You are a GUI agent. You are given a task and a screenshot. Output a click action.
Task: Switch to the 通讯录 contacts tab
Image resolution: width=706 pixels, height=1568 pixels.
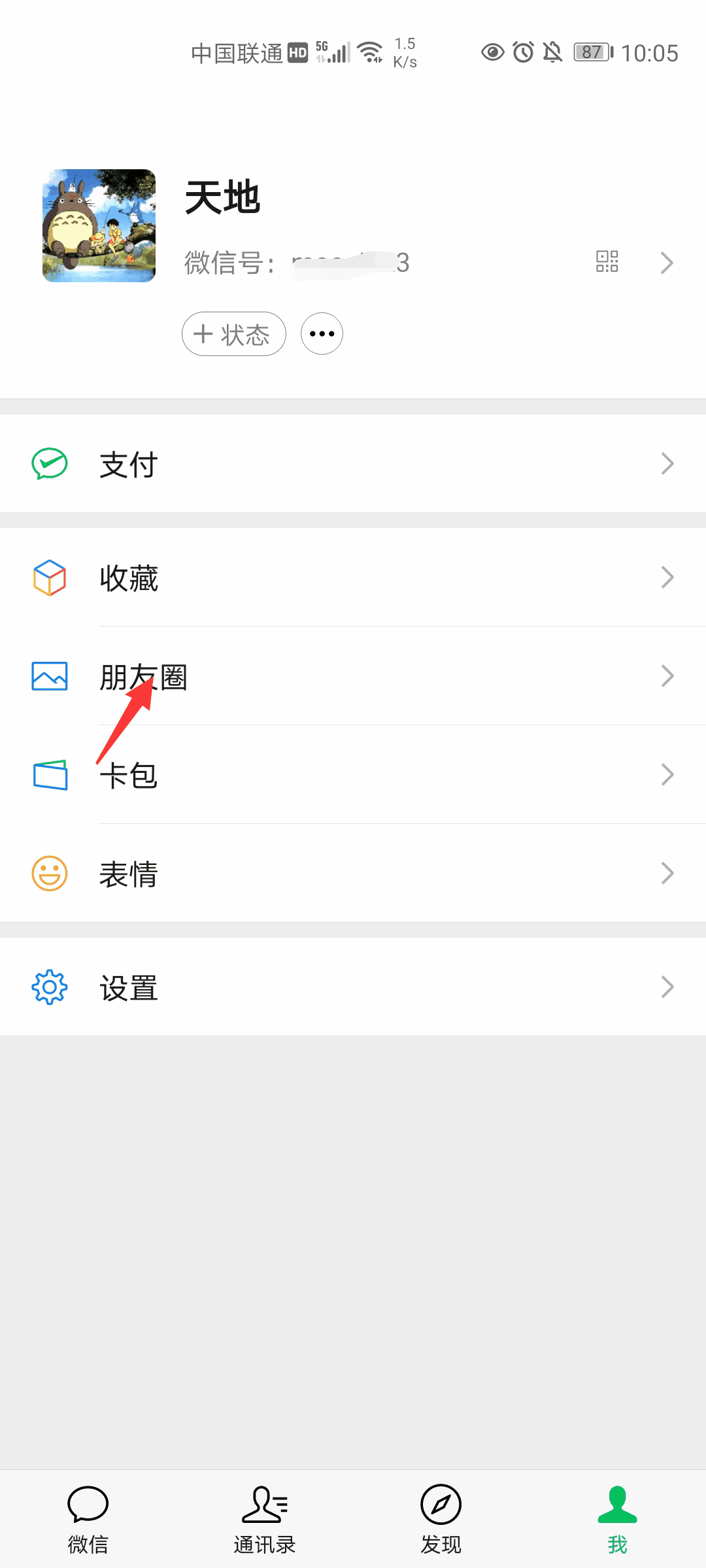[265, 1520]
